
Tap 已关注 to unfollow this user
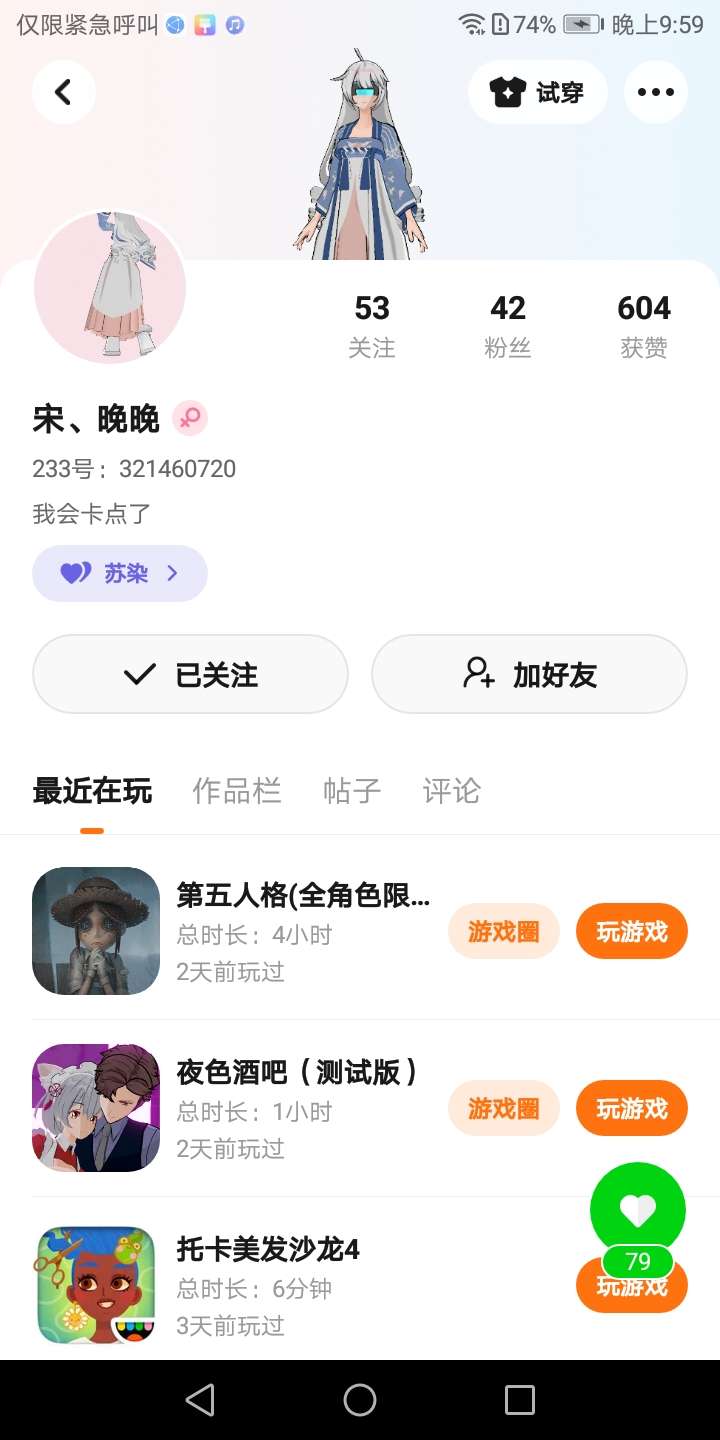(190, 675)
